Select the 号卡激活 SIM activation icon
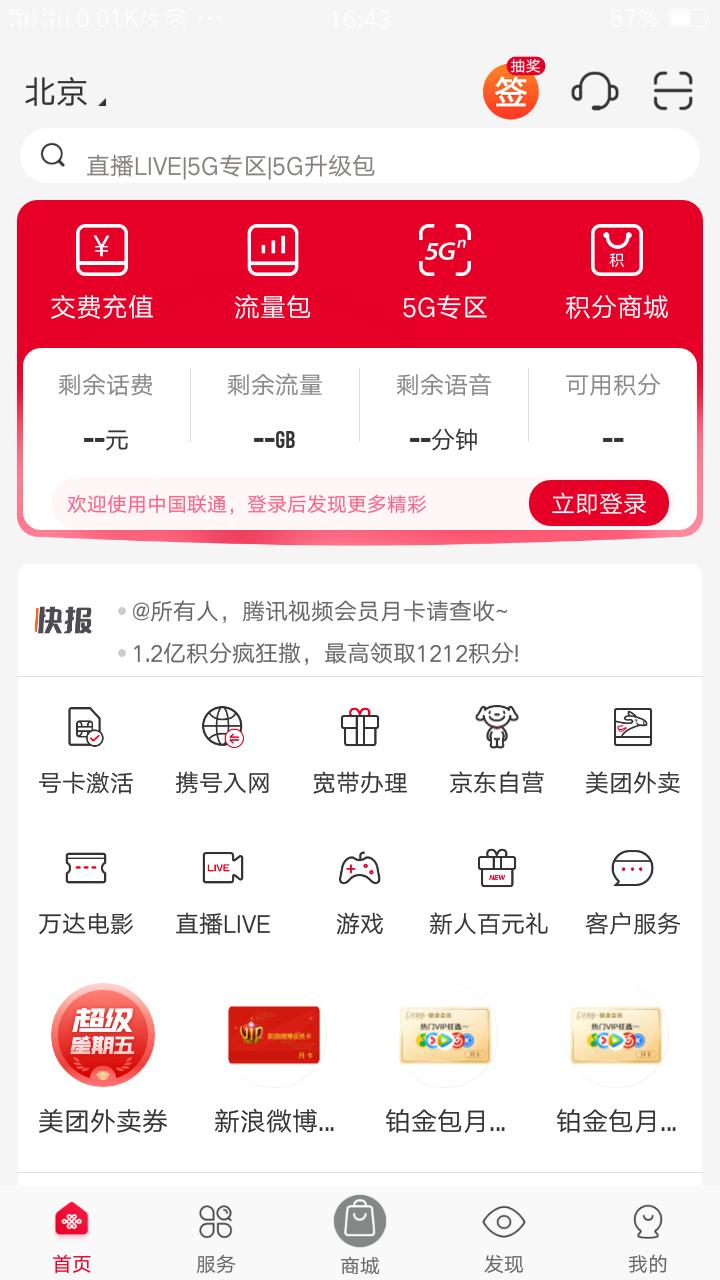Image resolution: width=720 pixels, height=1280 pixels. point(85,745)
